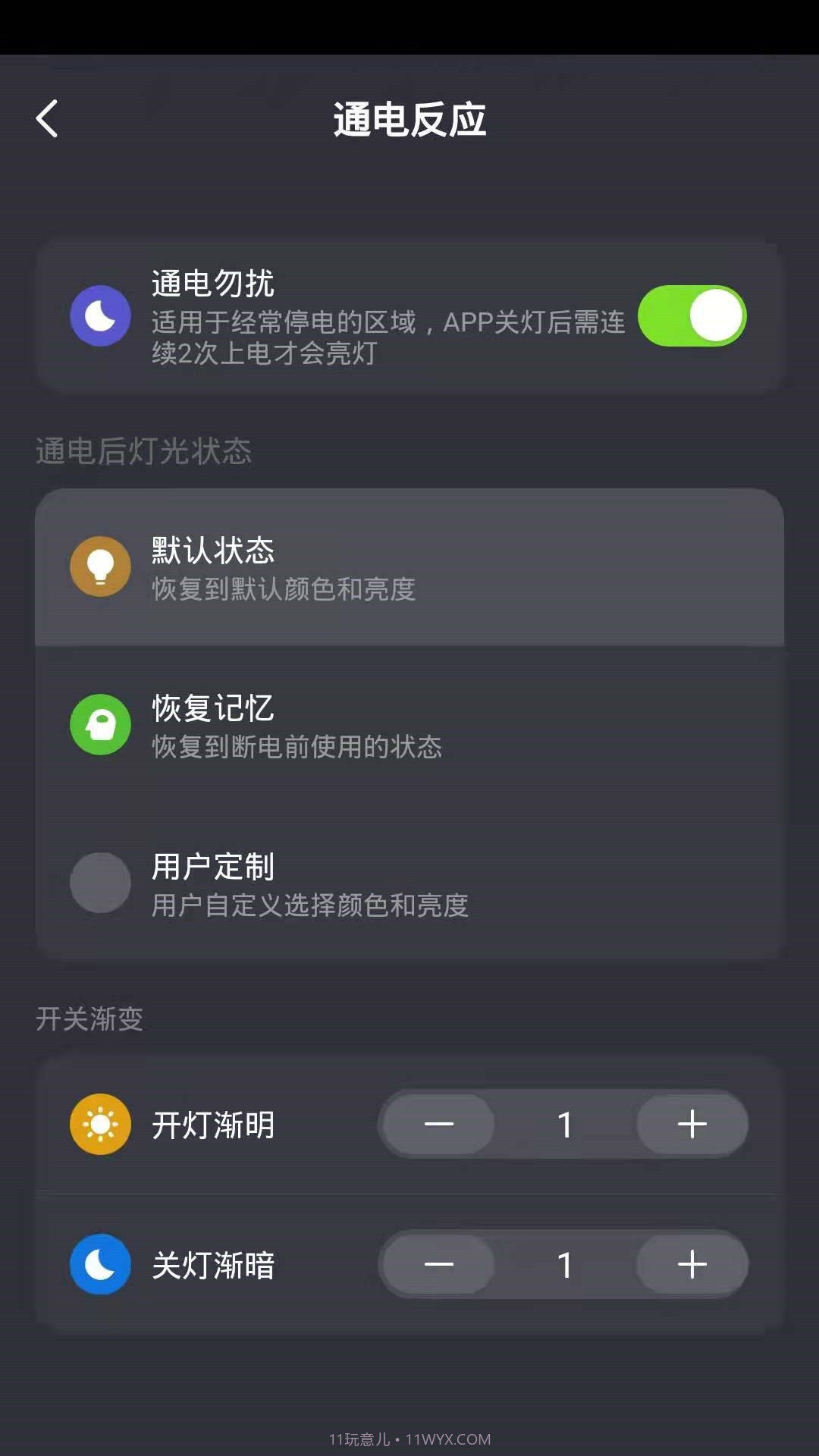This screenshot has height=1456, width=819.
Task: Click the blue moon icon beside 关灯渐暗
Action: (x=100, y=1265)
